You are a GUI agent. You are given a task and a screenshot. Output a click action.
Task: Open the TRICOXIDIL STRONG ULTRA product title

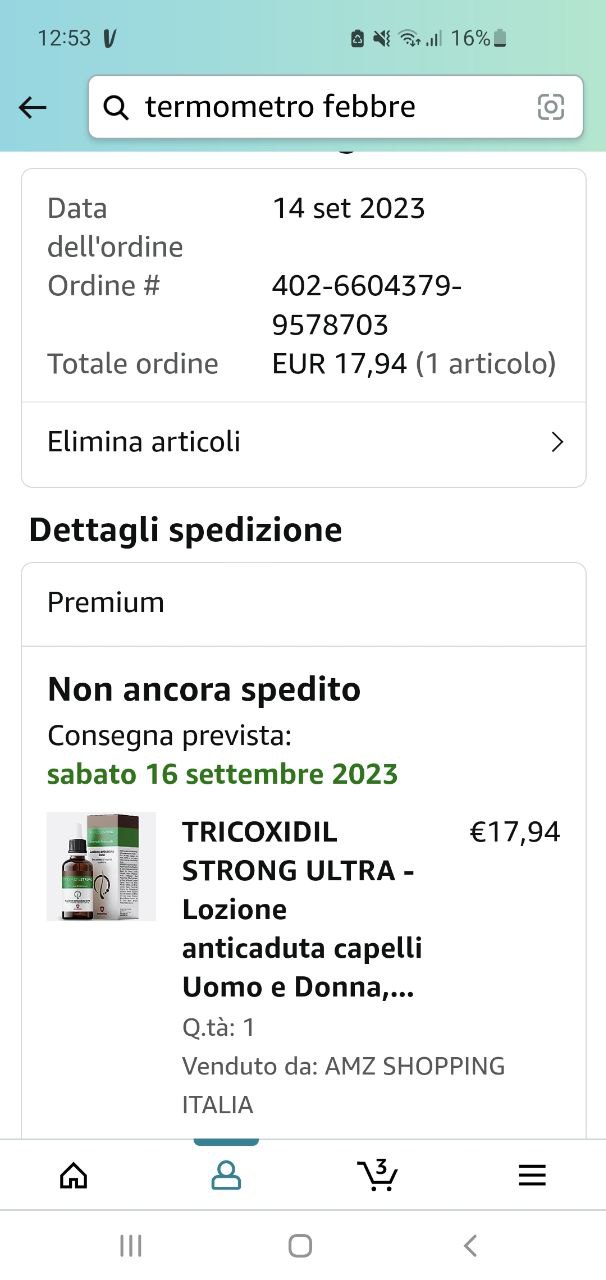click(x=302, y=909)
